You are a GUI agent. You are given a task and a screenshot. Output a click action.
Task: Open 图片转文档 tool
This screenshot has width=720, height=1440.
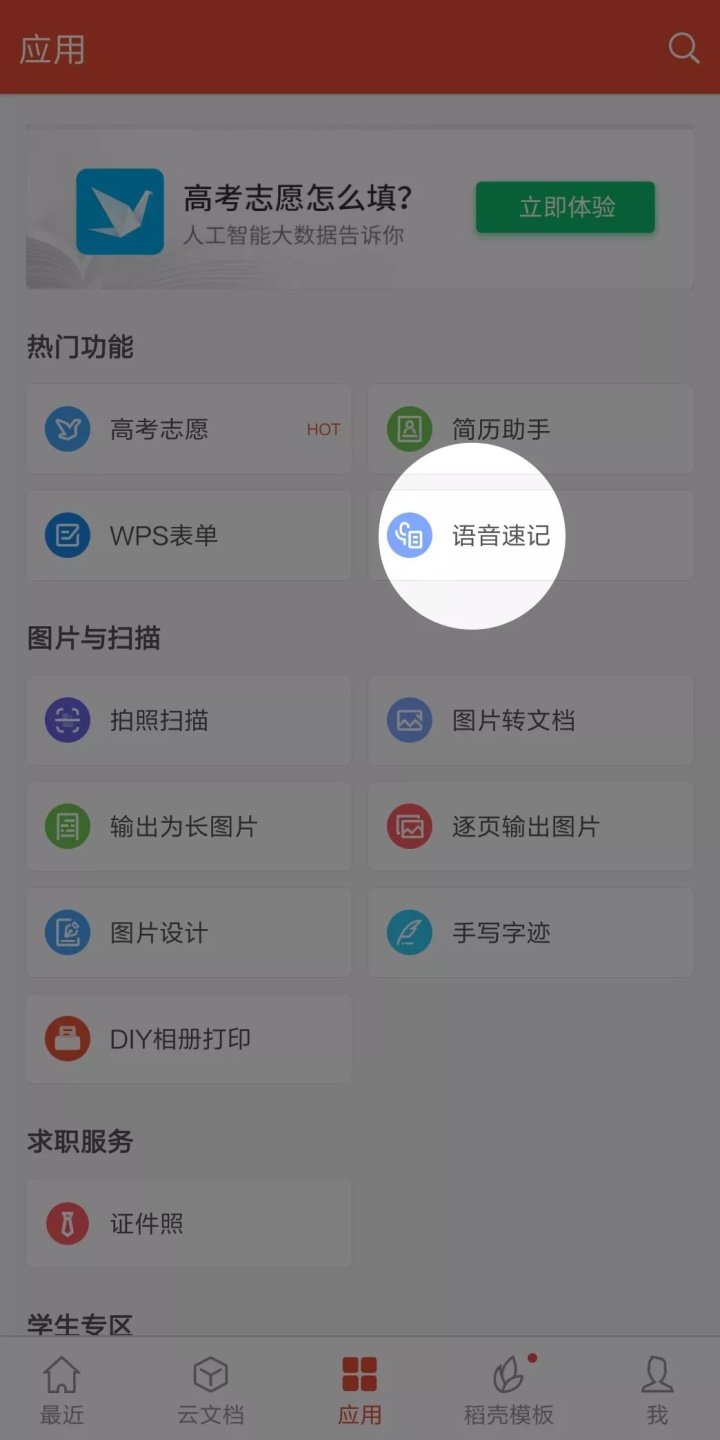[531, 720]
